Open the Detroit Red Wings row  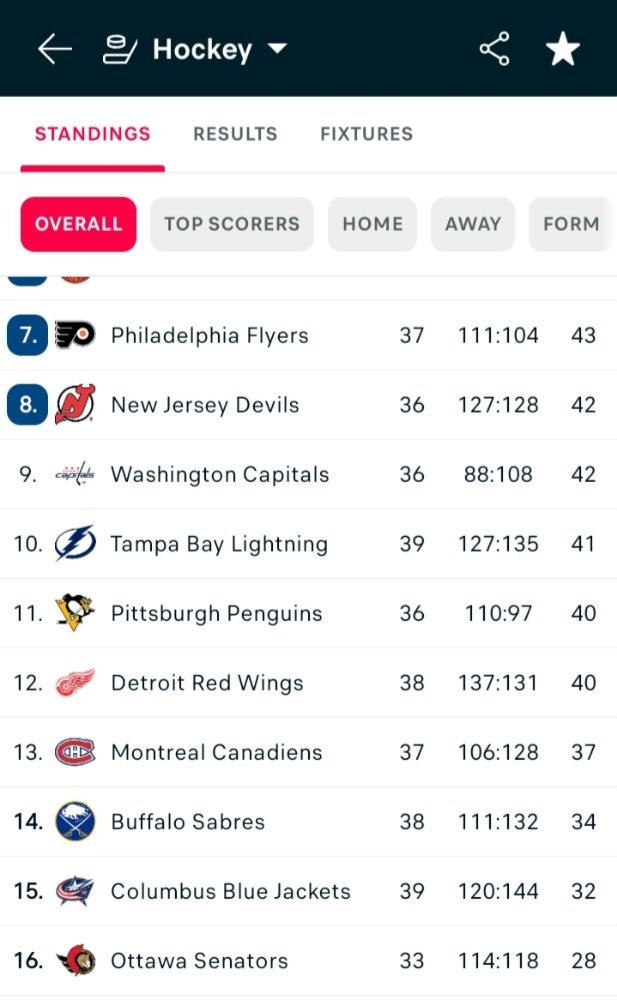[x=308, y=682]
